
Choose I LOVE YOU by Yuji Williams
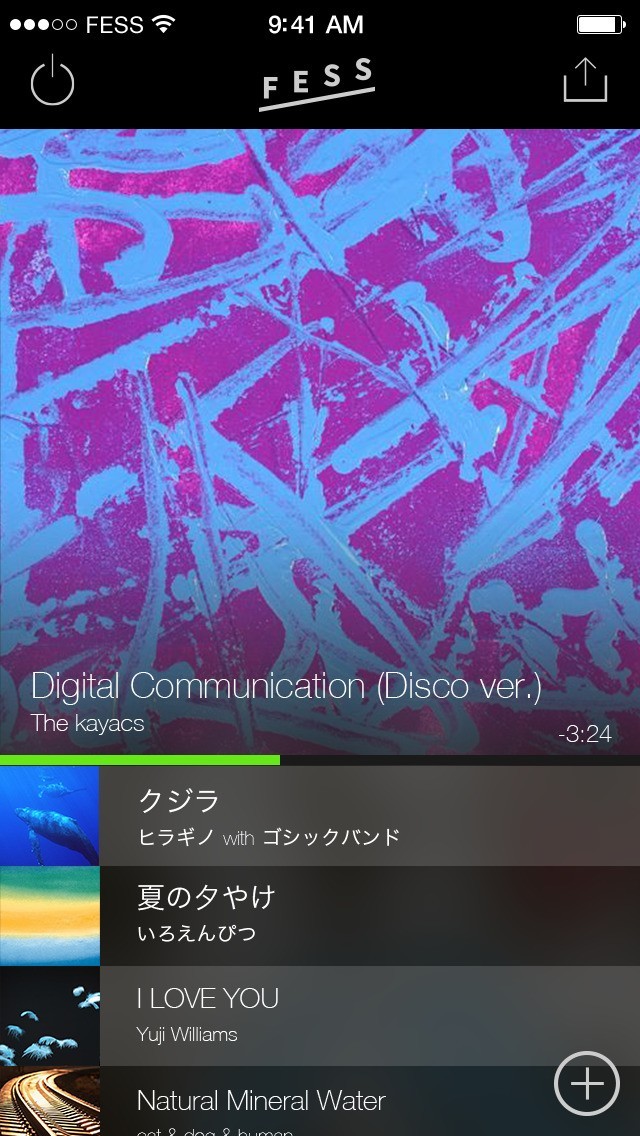coord(320,1016)
